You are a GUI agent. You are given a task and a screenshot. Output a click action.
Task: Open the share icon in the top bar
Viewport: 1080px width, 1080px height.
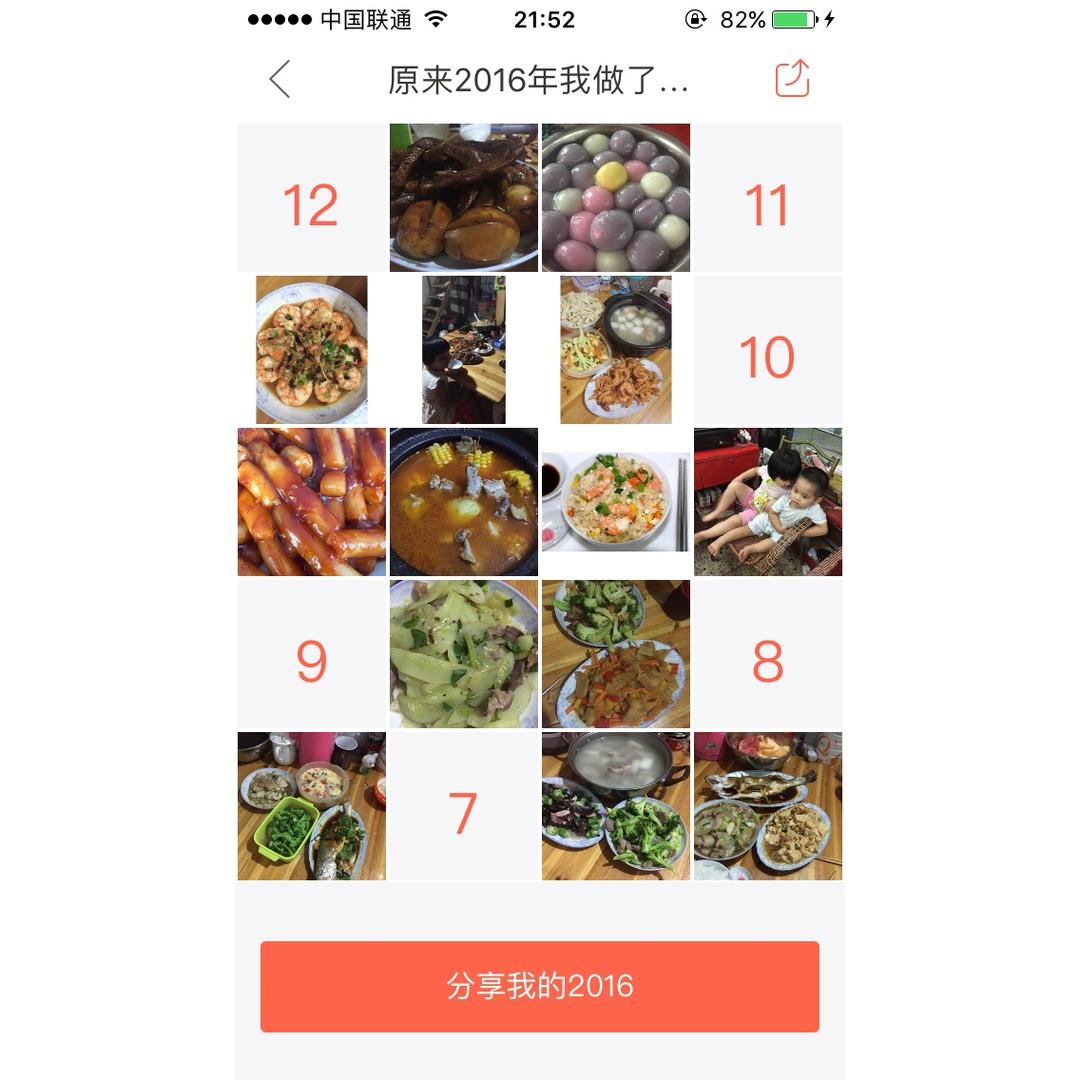[x=792, y=79]
